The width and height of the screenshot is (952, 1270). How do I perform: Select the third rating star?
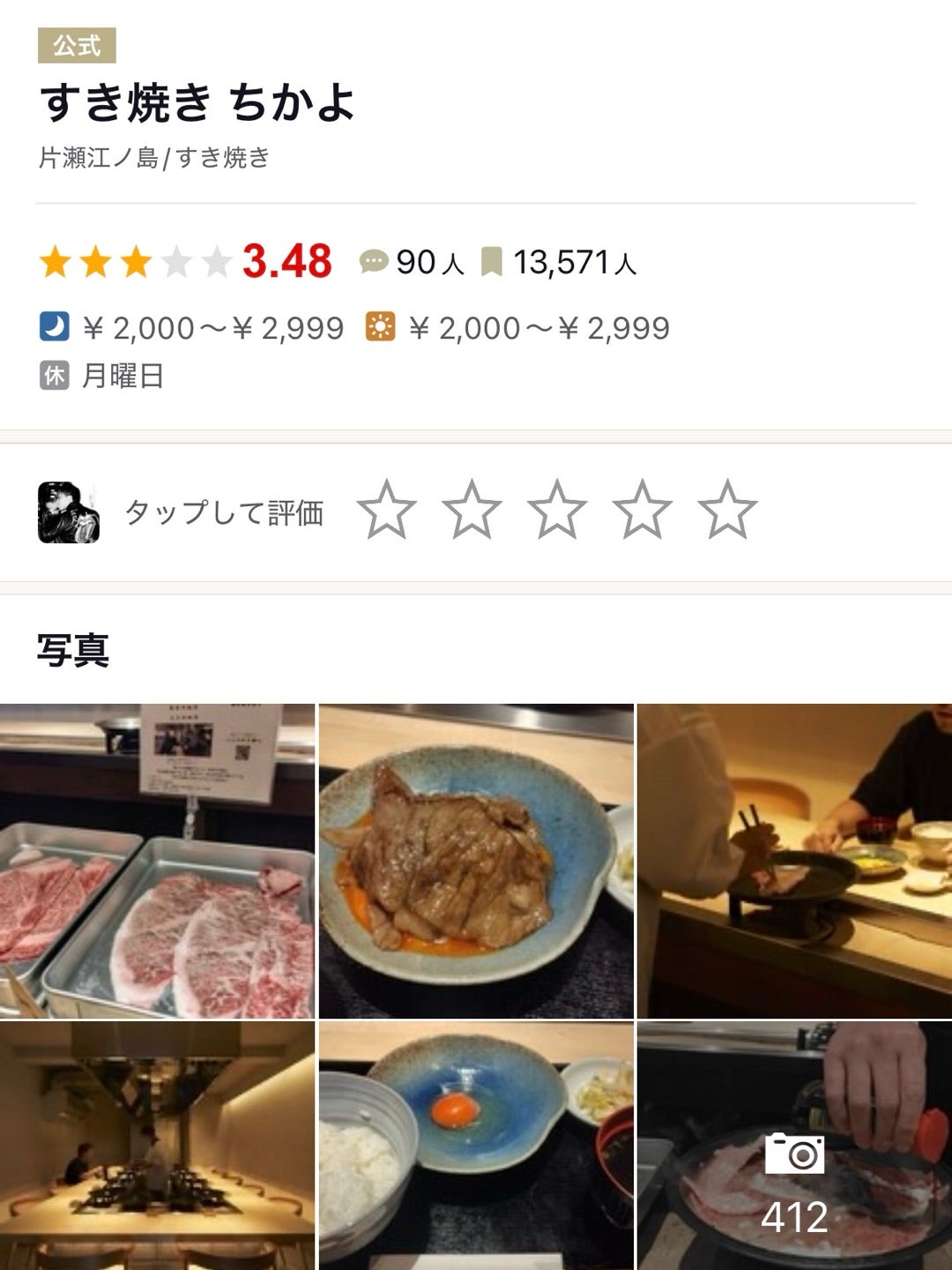[x=556, y=510]
